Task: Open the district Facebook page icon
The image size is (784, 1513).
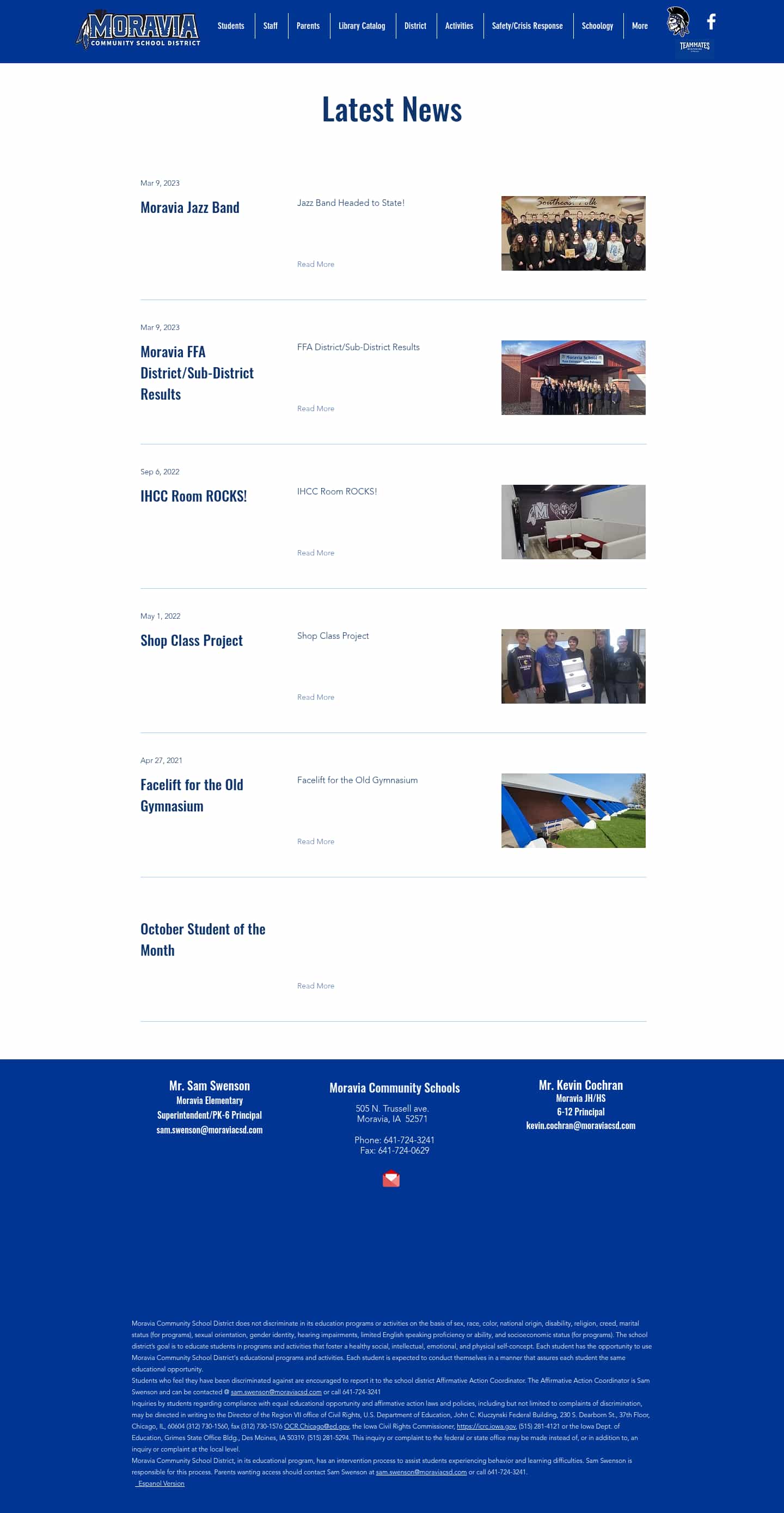Action: coord(710,22)
